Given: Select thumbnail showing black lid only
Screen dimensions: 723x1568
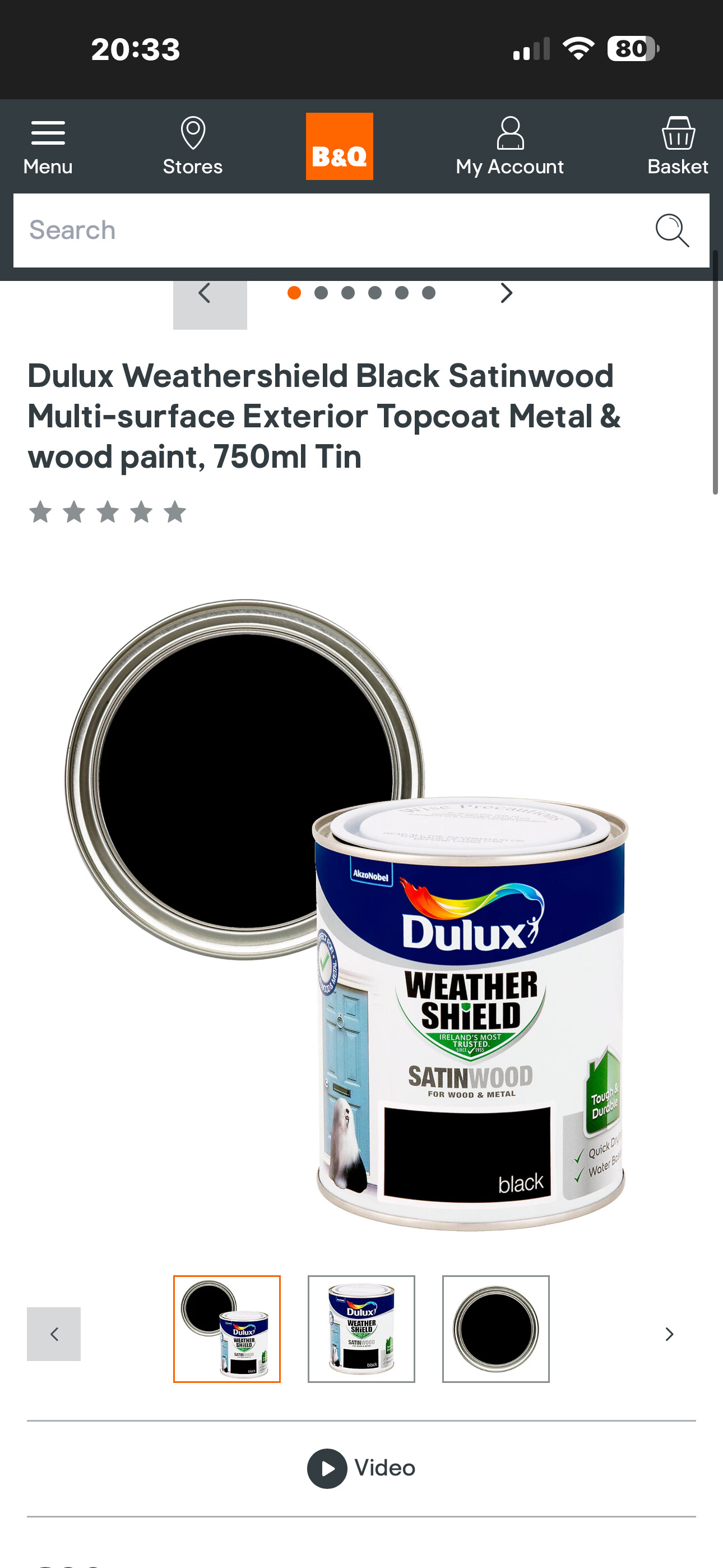Looking at the screenshot, I should click(495, 1329).
